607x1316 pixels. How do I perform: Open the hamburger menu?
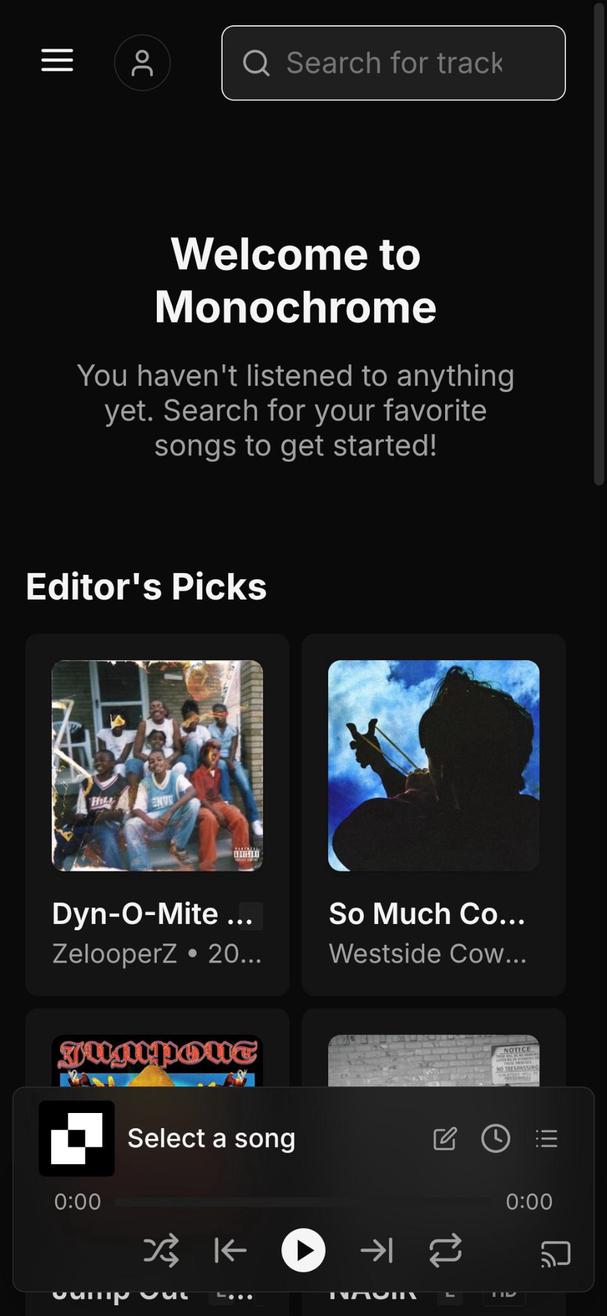click(57, 61)
